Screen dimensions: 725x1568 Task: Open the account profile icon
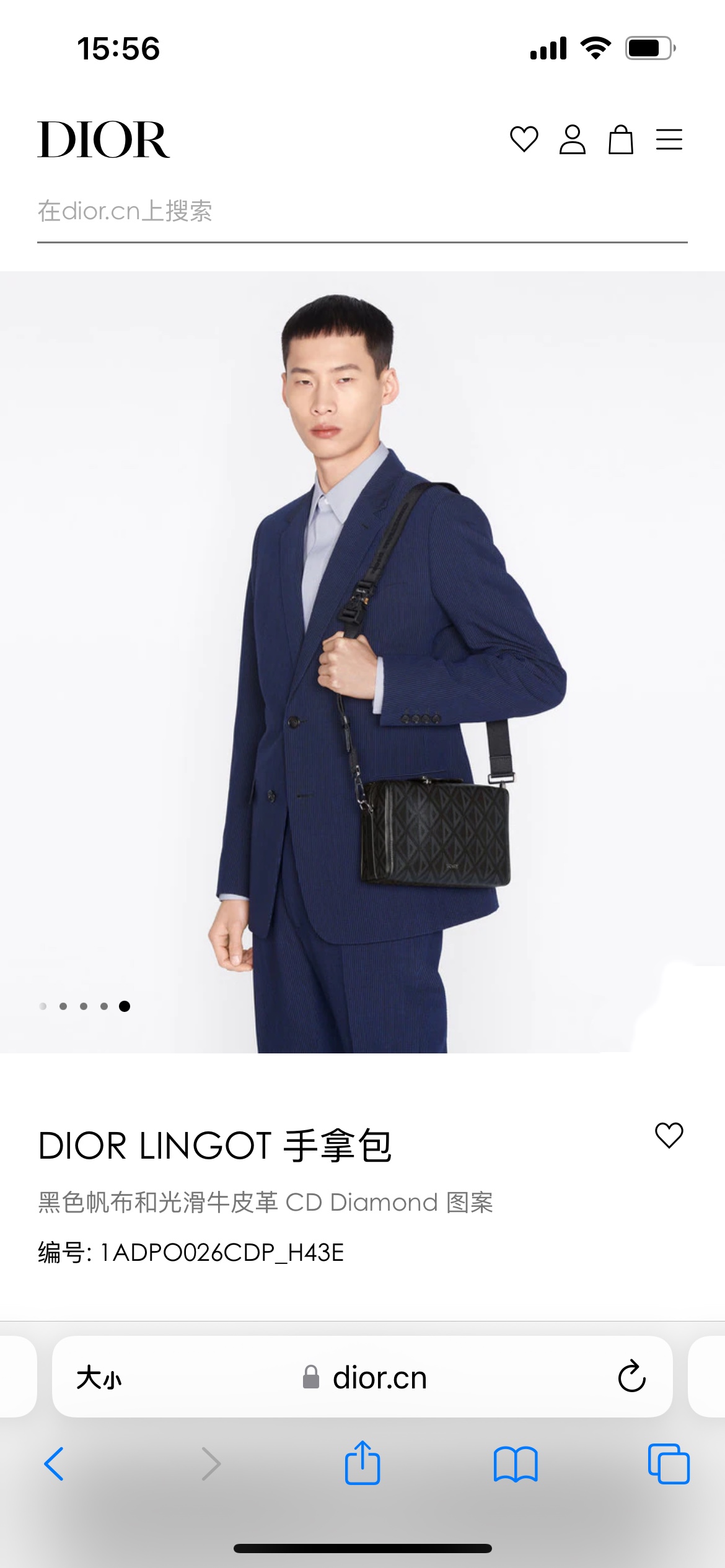572,139
